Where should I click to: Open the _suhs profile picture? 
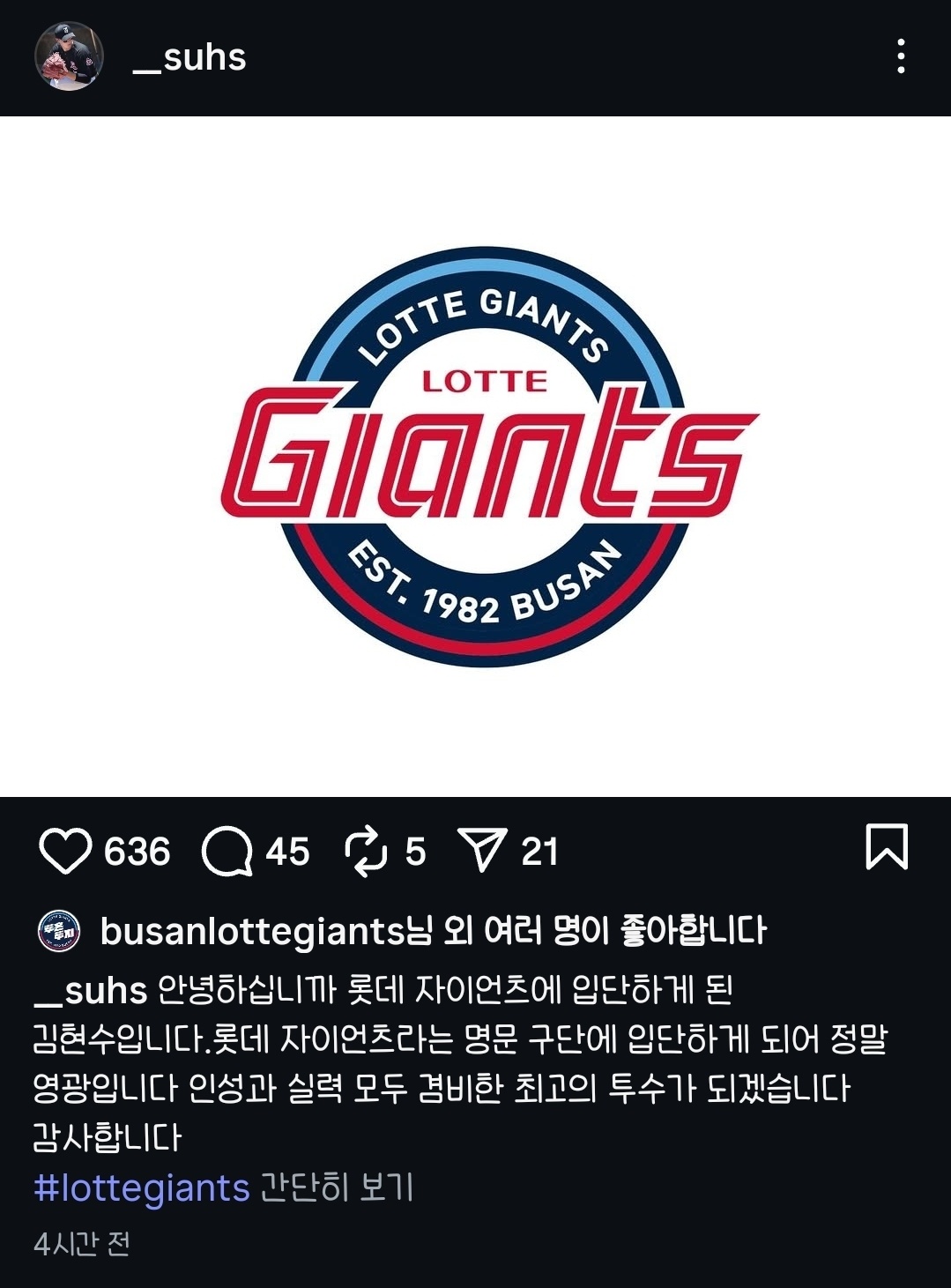click(x=69, y=56)
